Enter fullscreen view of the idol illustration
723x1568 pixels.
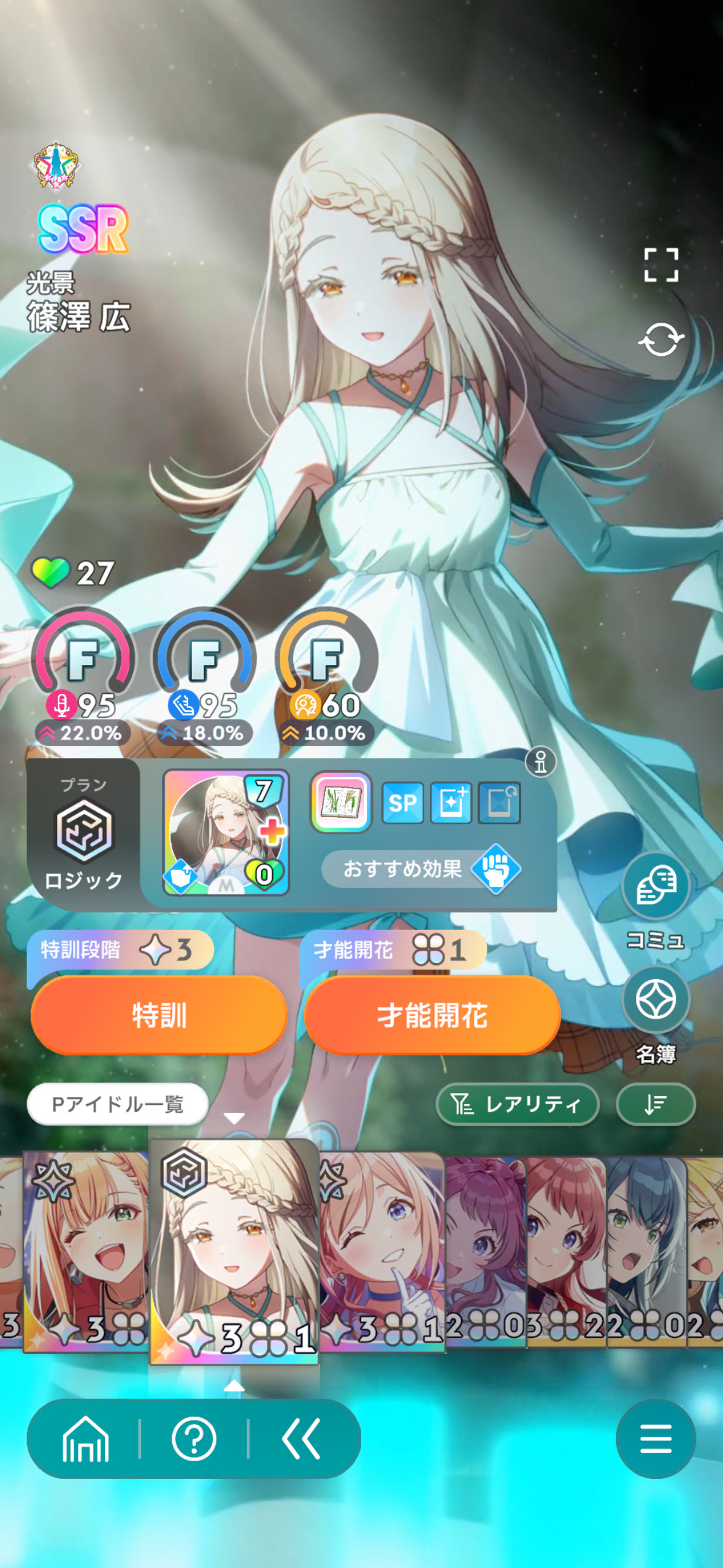point(661,265)
